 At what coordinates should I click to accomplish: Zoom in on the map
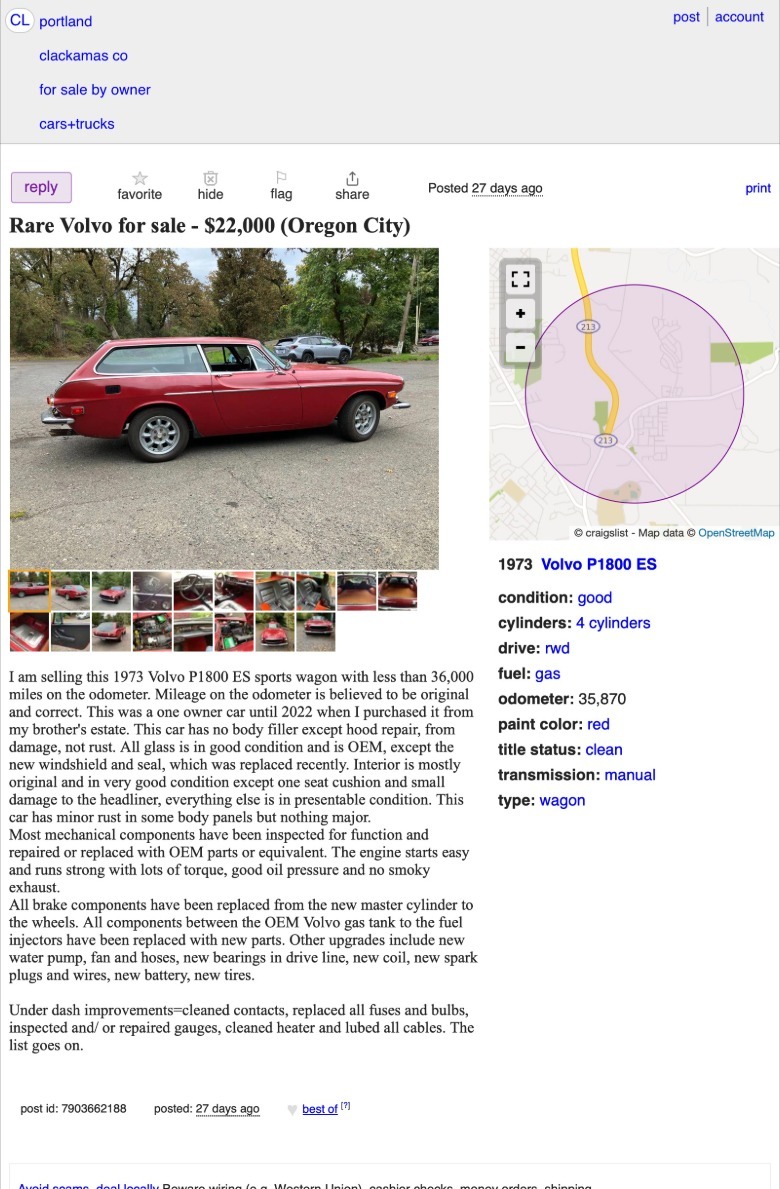coord(520,314)
